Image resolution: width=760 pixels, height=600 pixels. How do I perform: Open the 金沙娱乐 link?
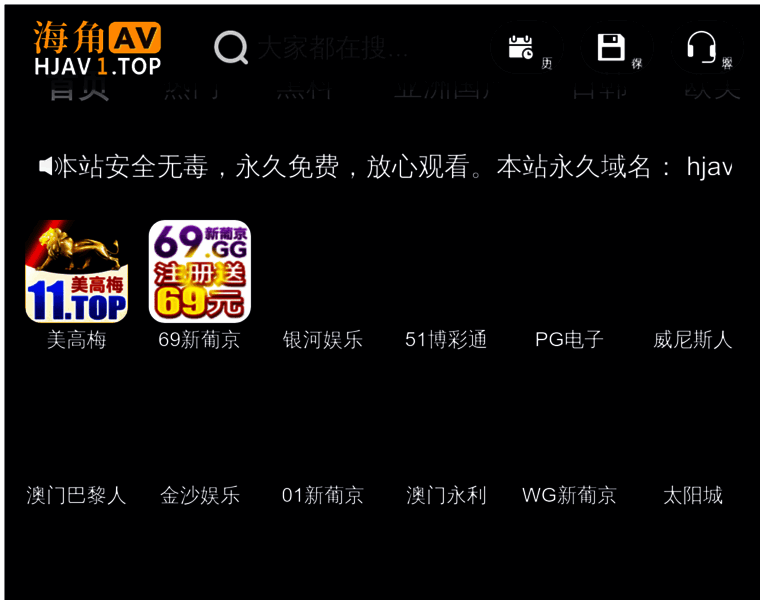point(199,495)
